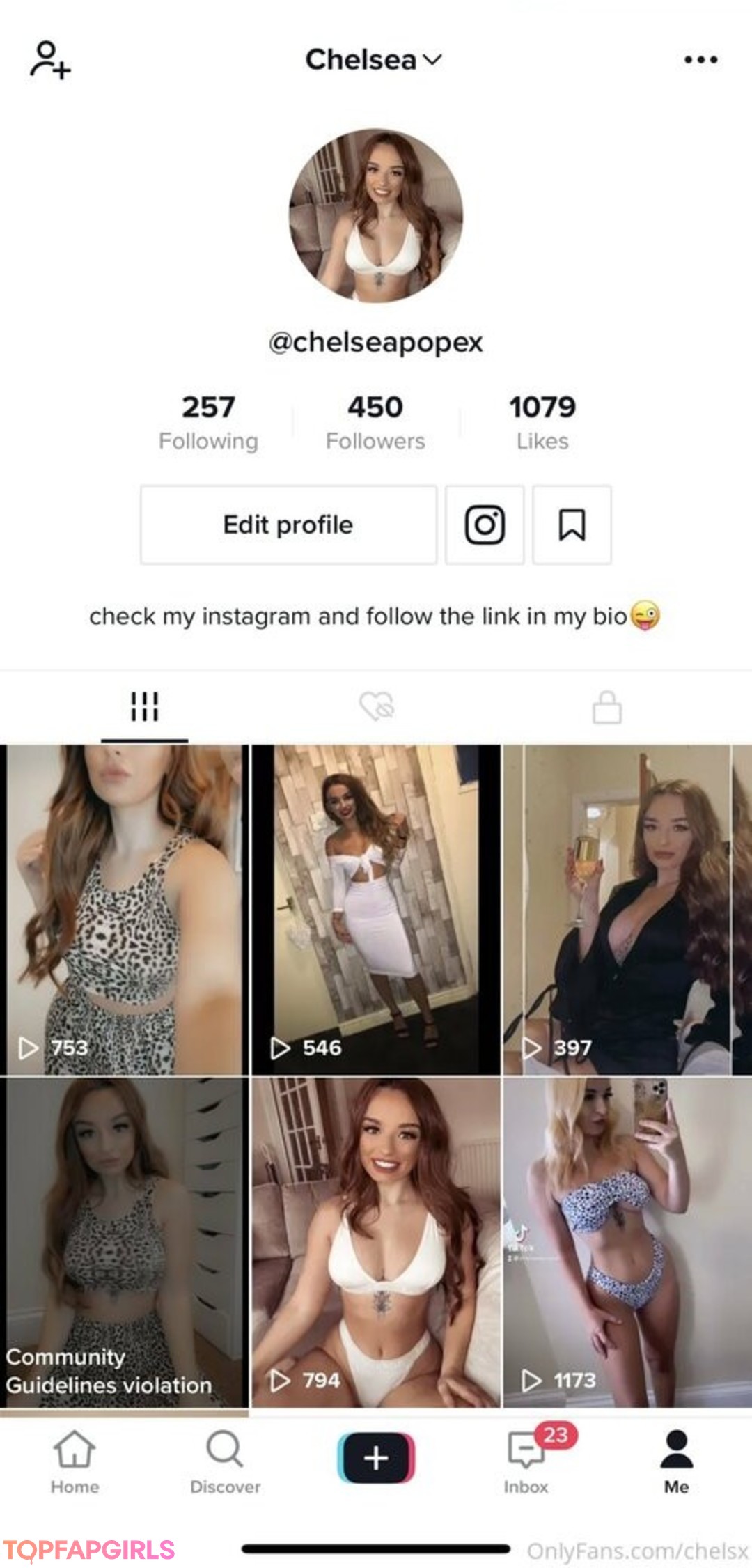Open the three-dot overflow menu
The height and width of the screenshot is (1568, 752).
click(700, 60)
